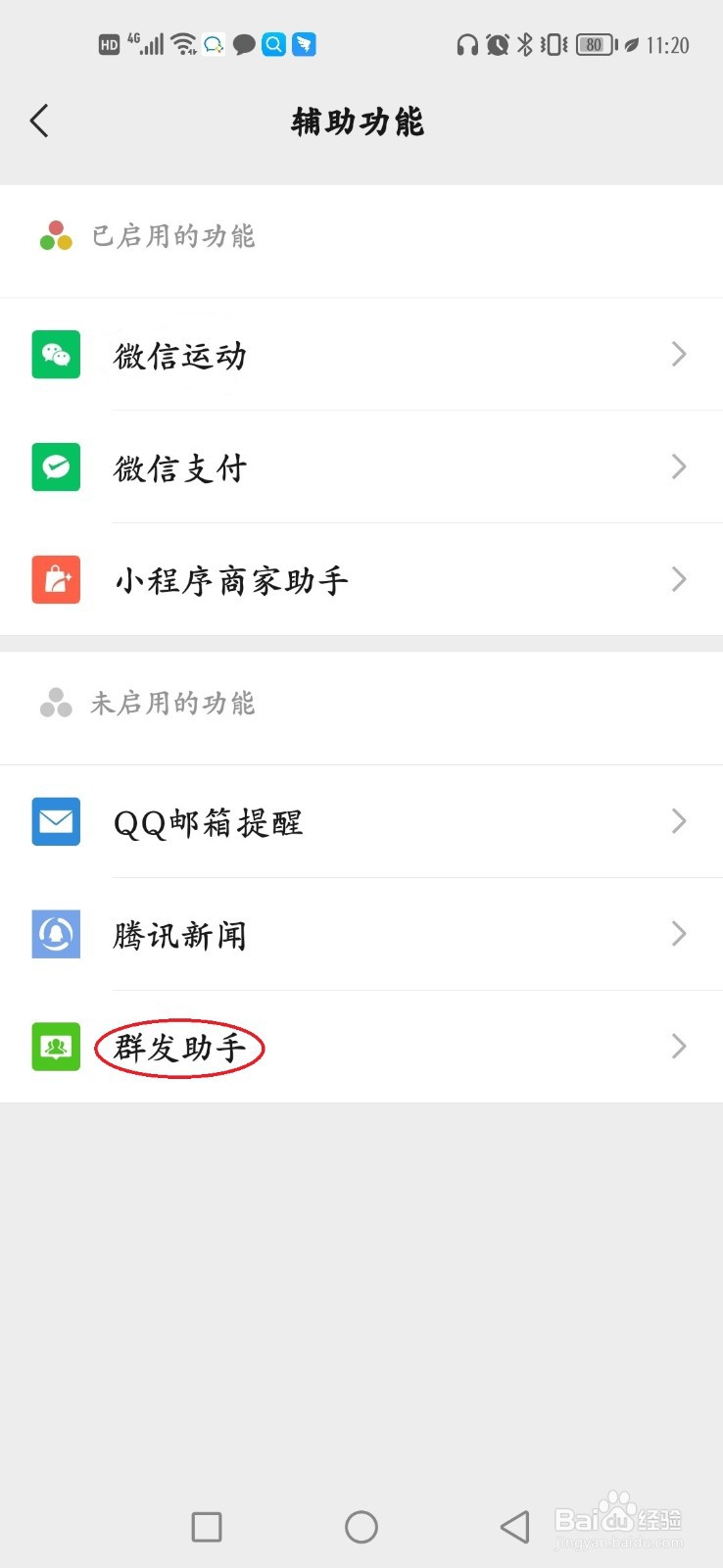Viewport: 723px width, 1568px height.
Task: Select the 群发助手 green icon
Action: tap(56, 1047)
